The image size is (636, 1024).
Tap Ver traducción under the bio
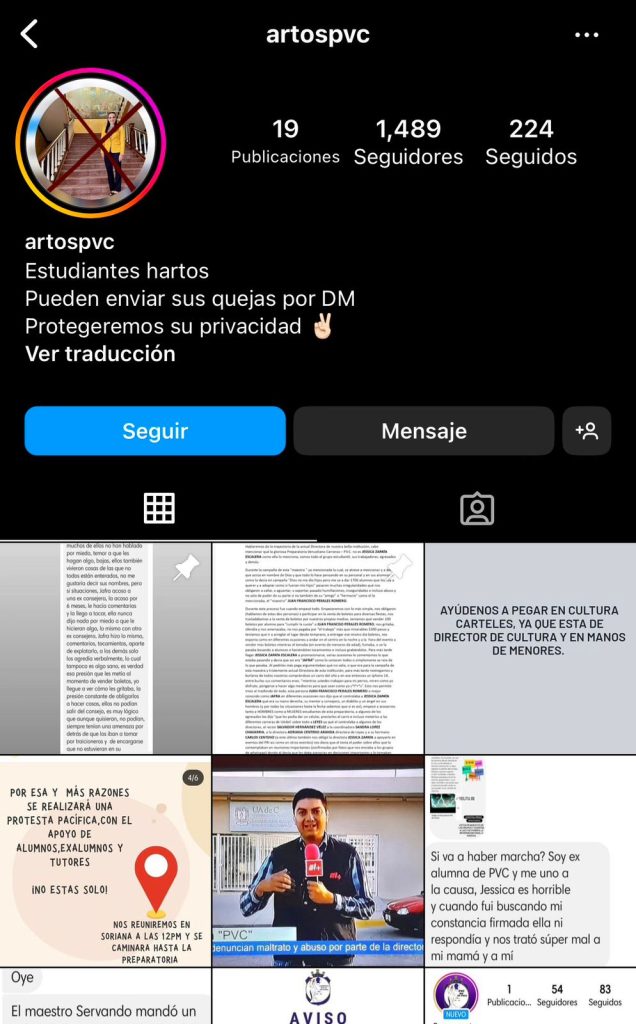click(100, 354)
